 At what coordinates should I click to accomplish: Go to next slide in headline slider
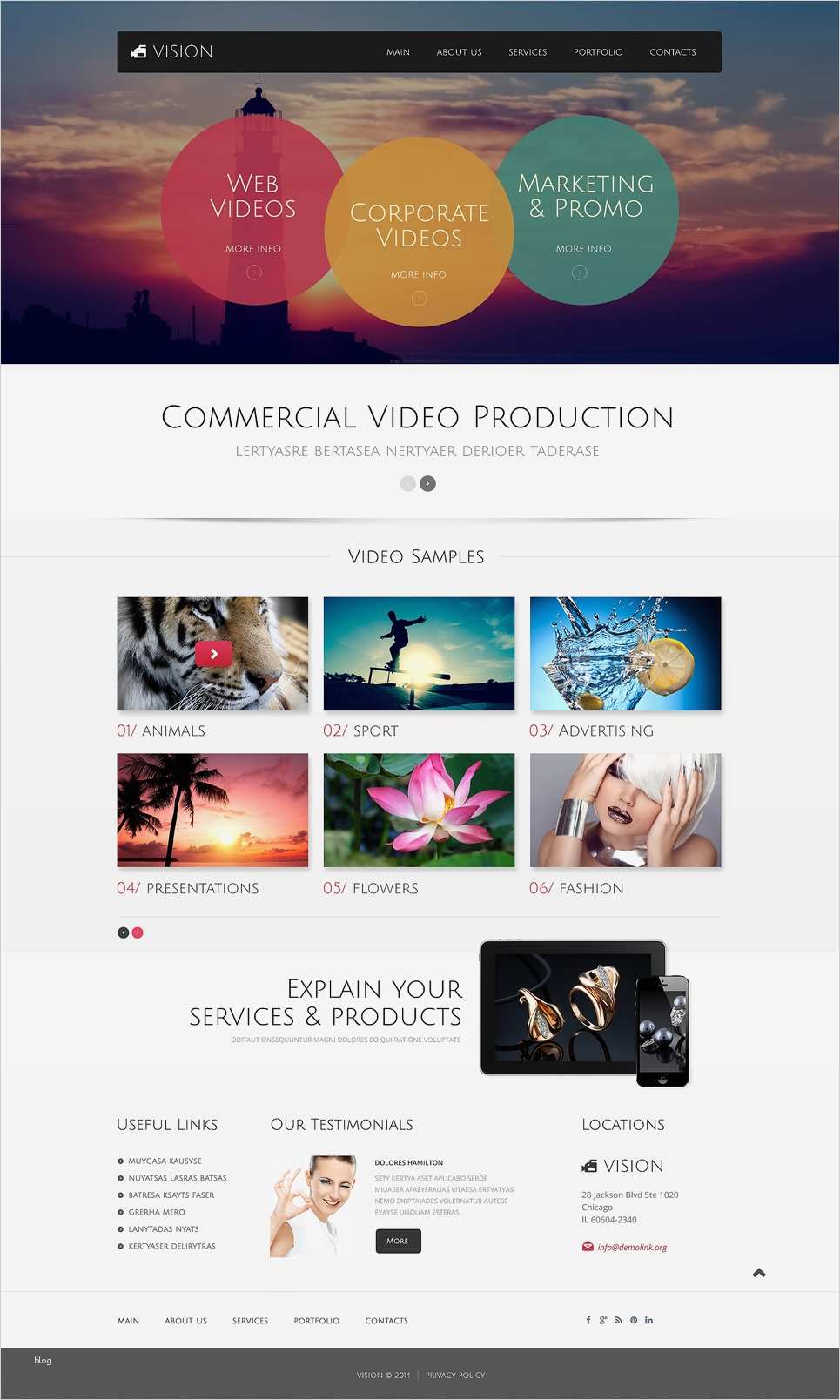(427, 483)
